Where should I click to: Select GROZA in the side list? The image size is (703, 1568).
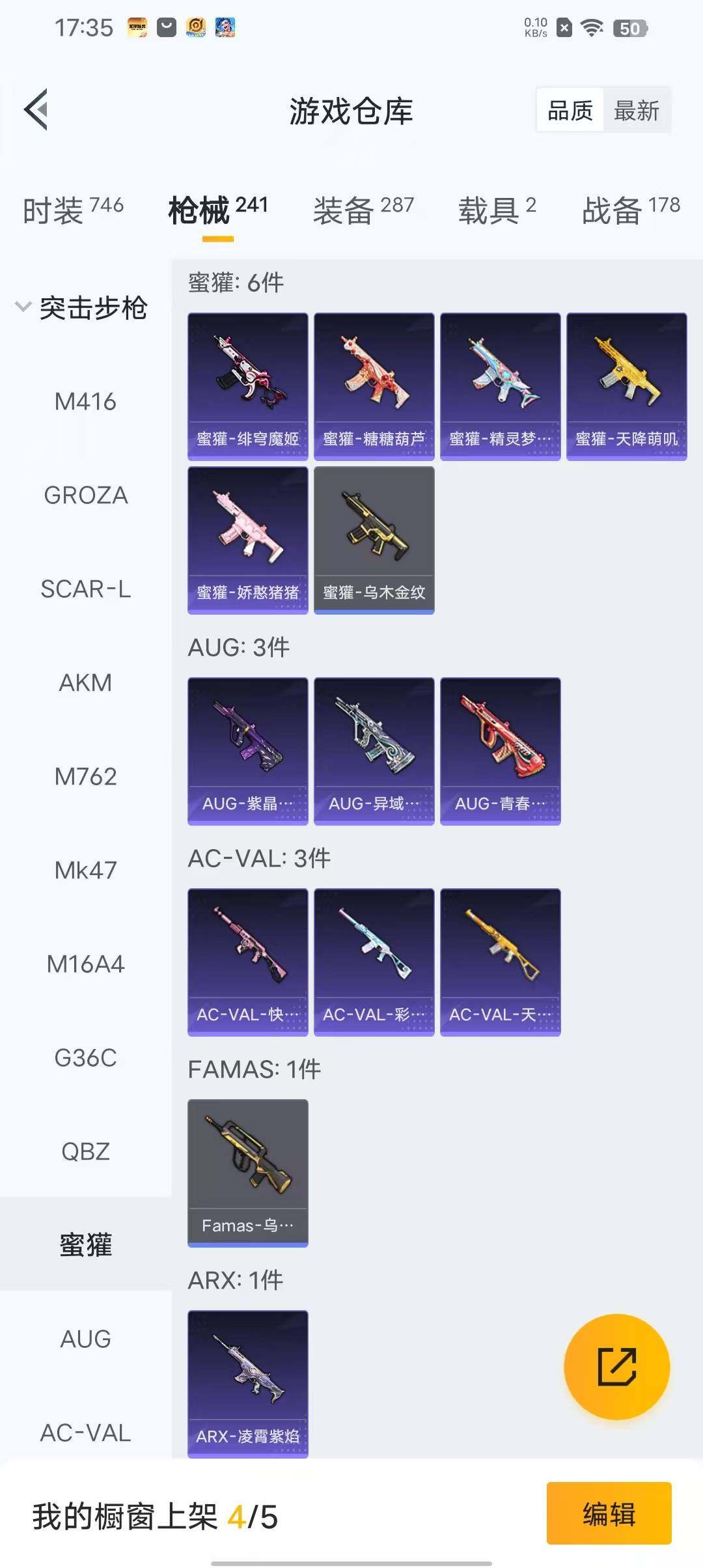coord(85,496)
